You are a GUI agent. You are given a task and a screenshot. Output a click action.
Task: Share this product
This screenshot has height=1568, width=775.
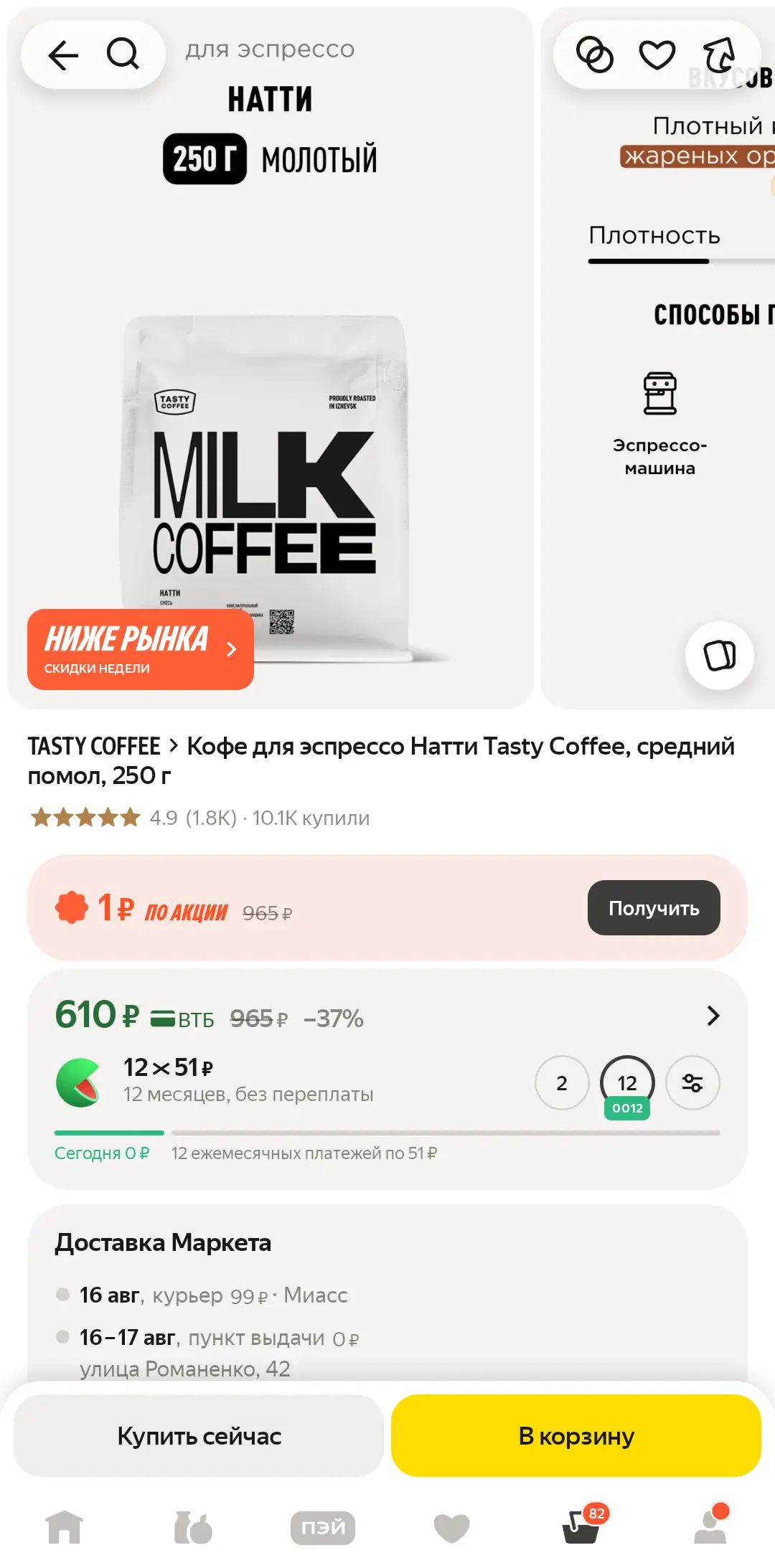coord(719,55)
